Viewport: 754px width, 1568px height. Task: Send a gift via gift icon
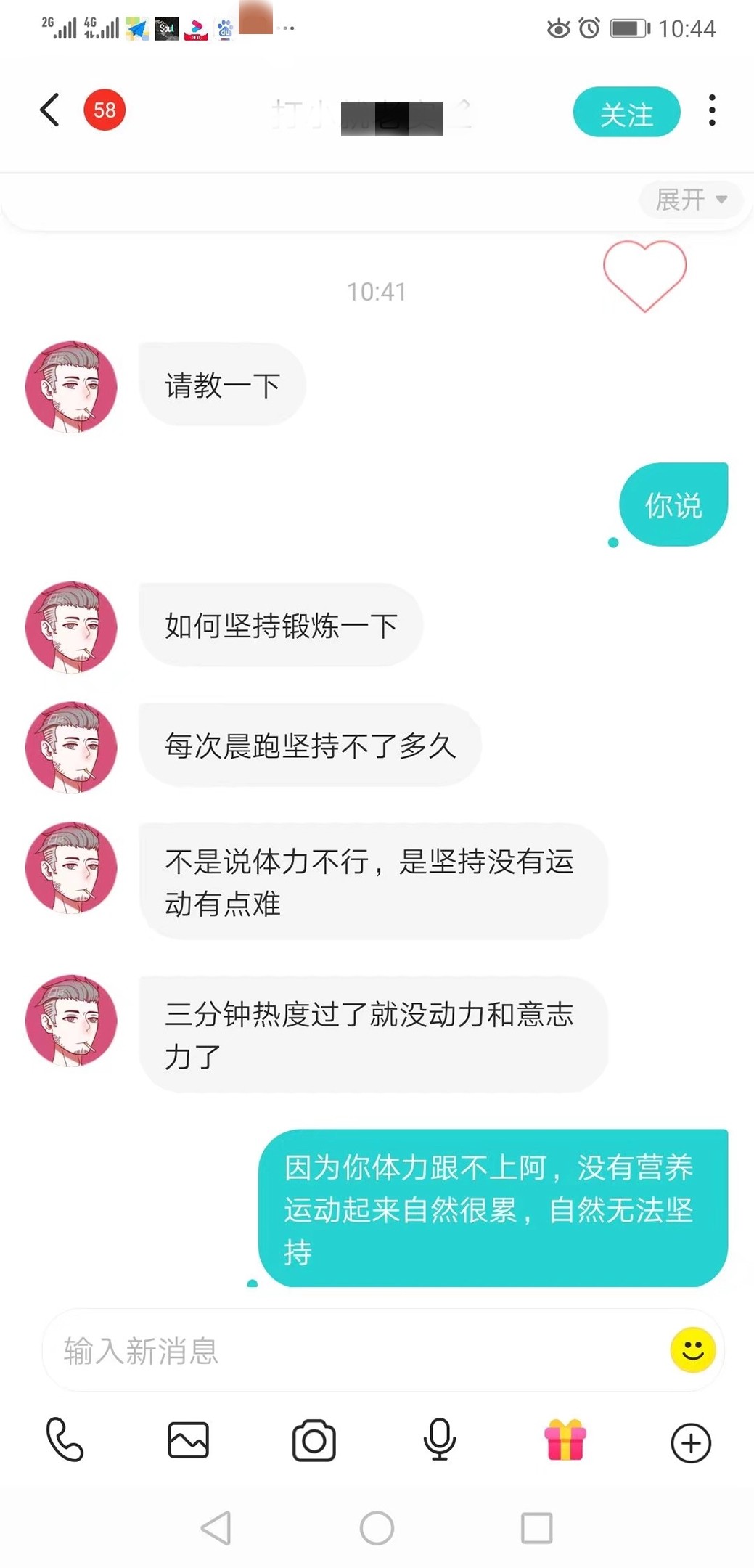point(565,1440)
